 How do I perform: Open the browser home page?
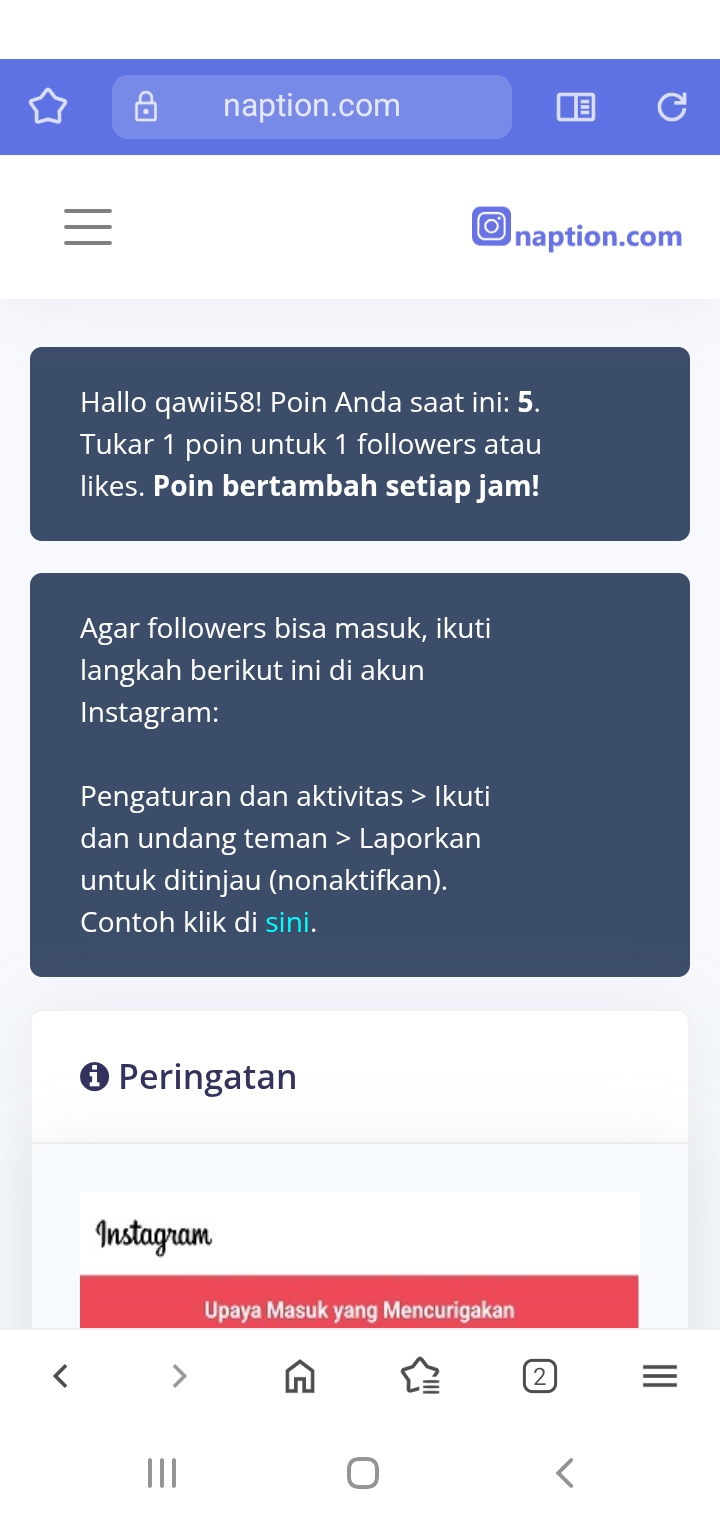tap(299, 1377)
